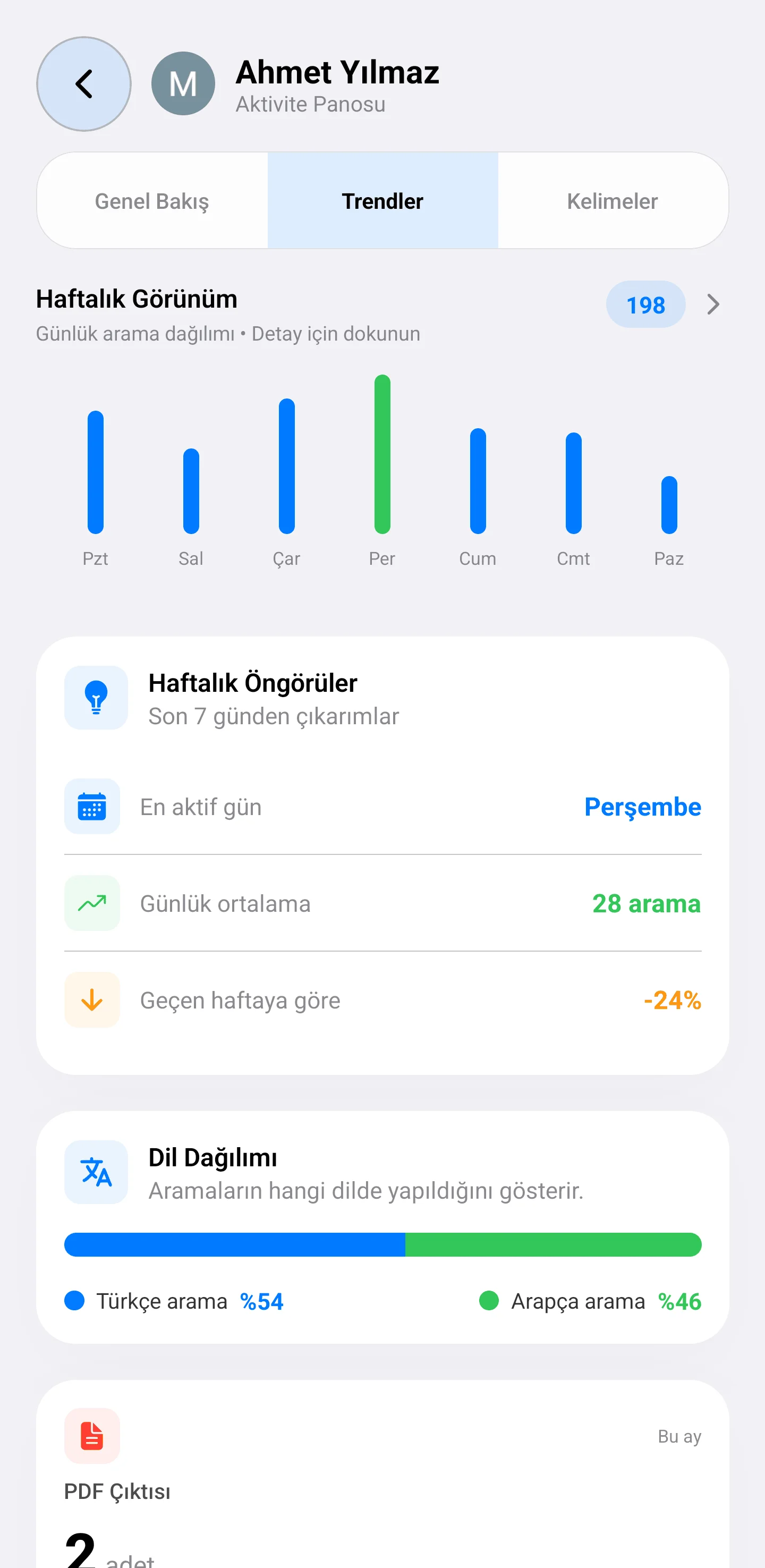
Task: Tap the Perşembe value link
Action: (x=643, y=807)
